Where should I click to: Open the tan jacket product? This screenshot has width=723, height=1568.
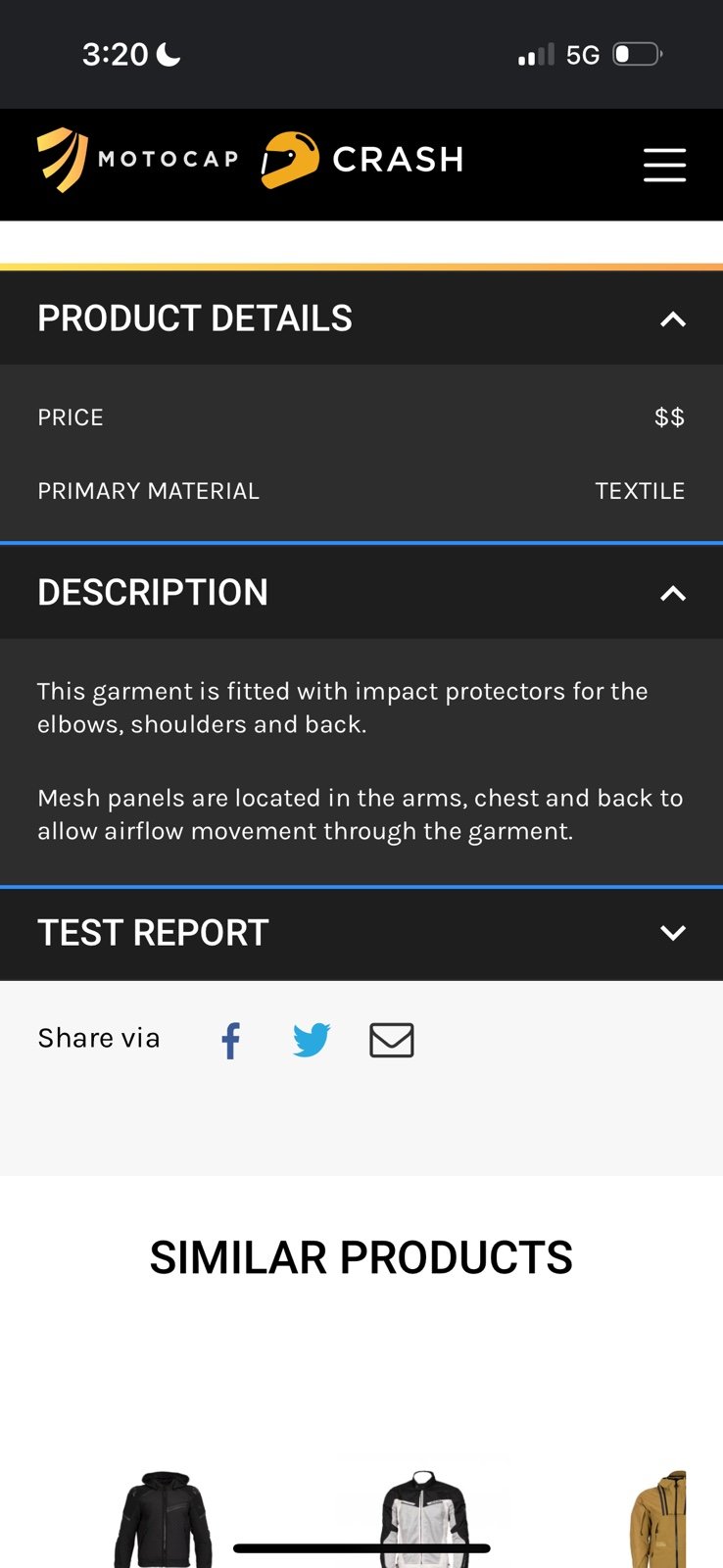pos(657,1519)
